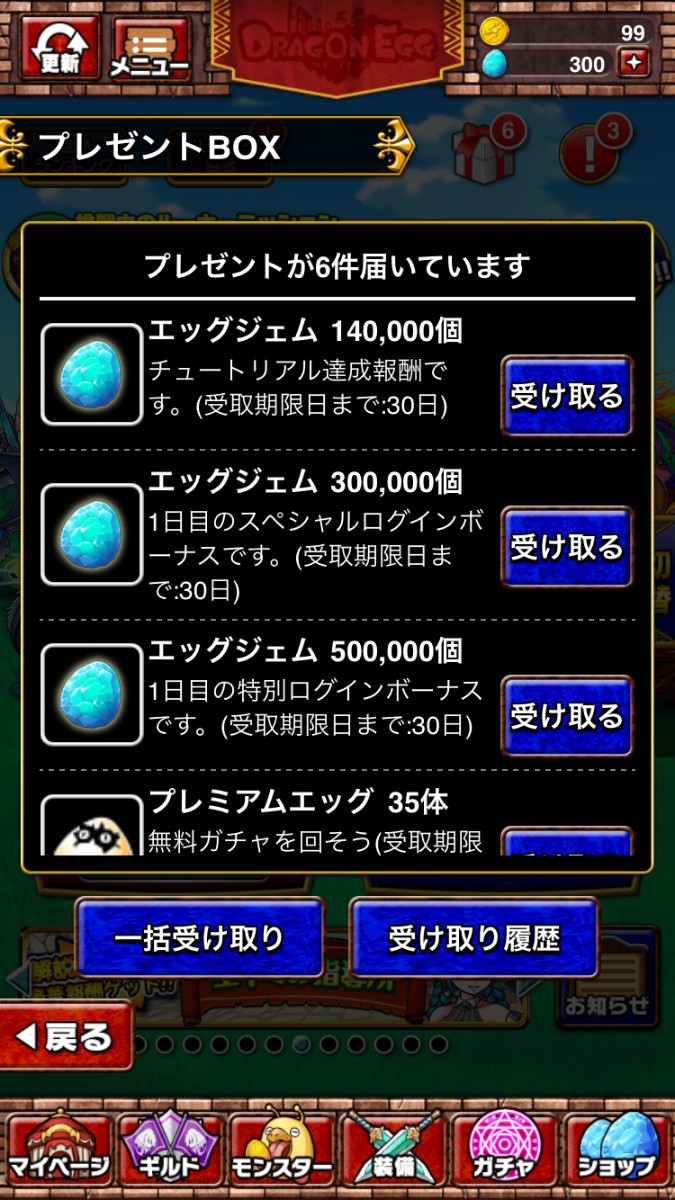This screenshot has height=1200, width=675.
Task: Go to the 装備 equipment tab
Action: coord(393,1148)
